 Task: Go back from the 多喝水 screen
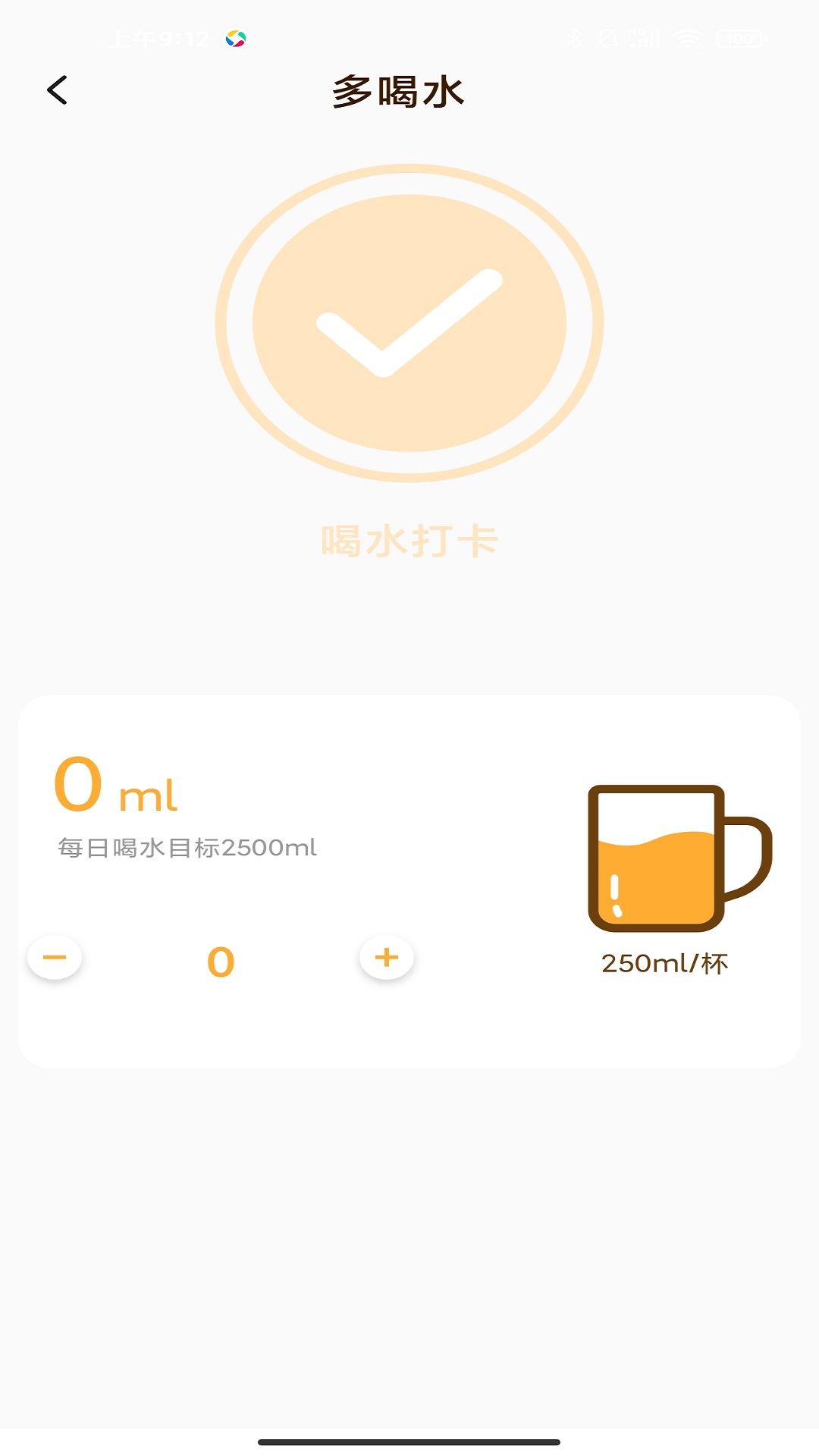(58, 90)
